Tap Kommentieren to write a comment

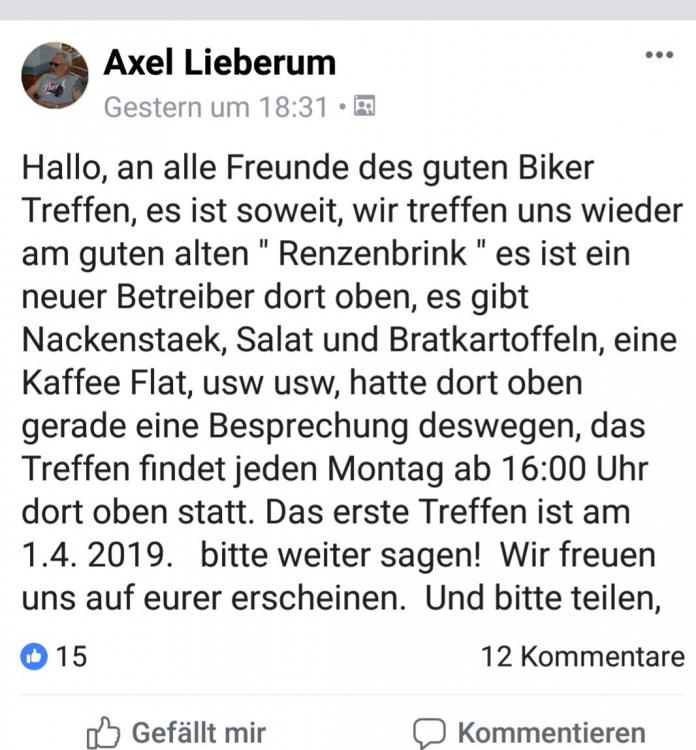point(530,732)
